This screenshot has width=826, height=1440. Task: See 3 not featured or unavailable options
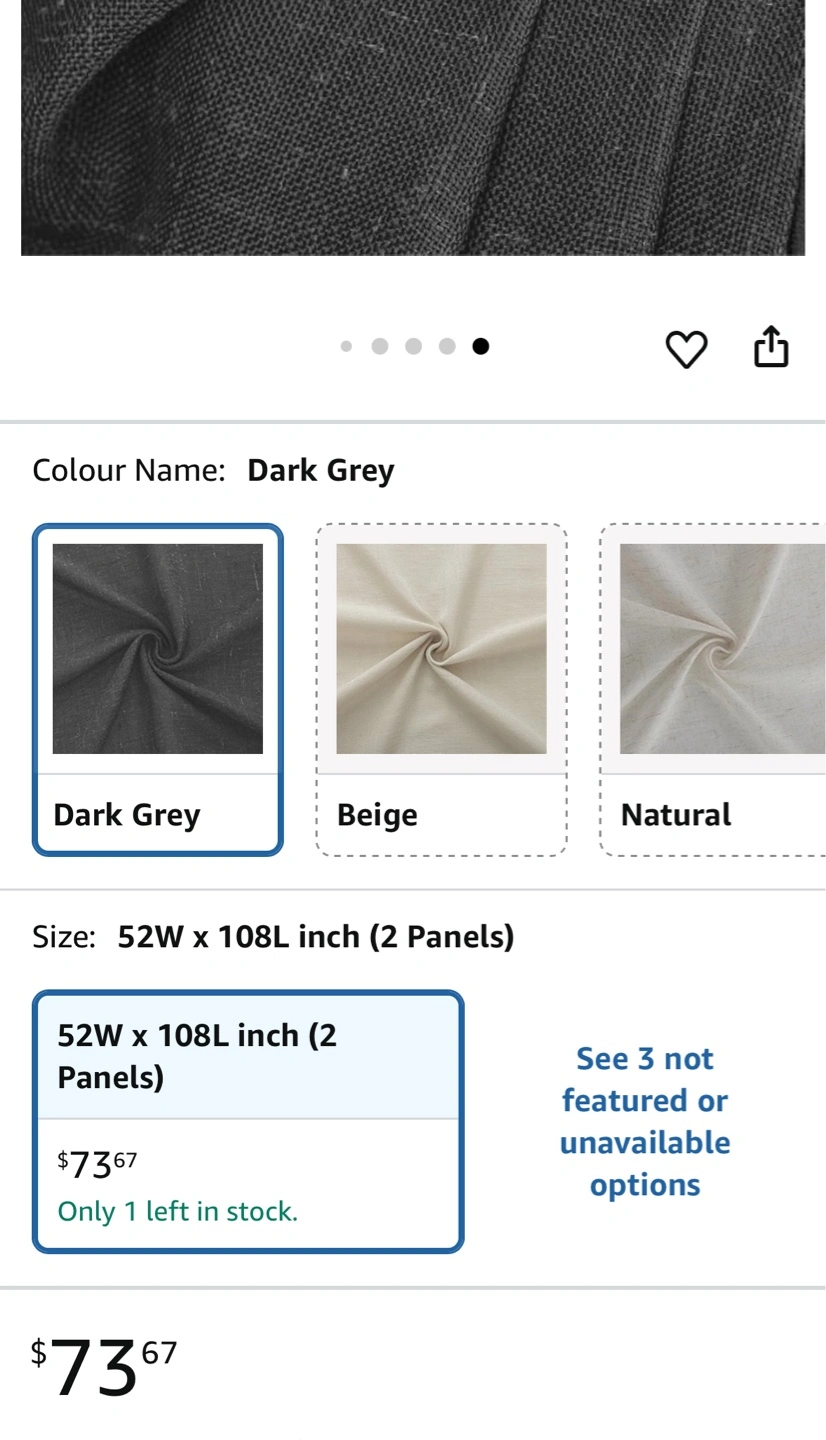(645, 1121)
